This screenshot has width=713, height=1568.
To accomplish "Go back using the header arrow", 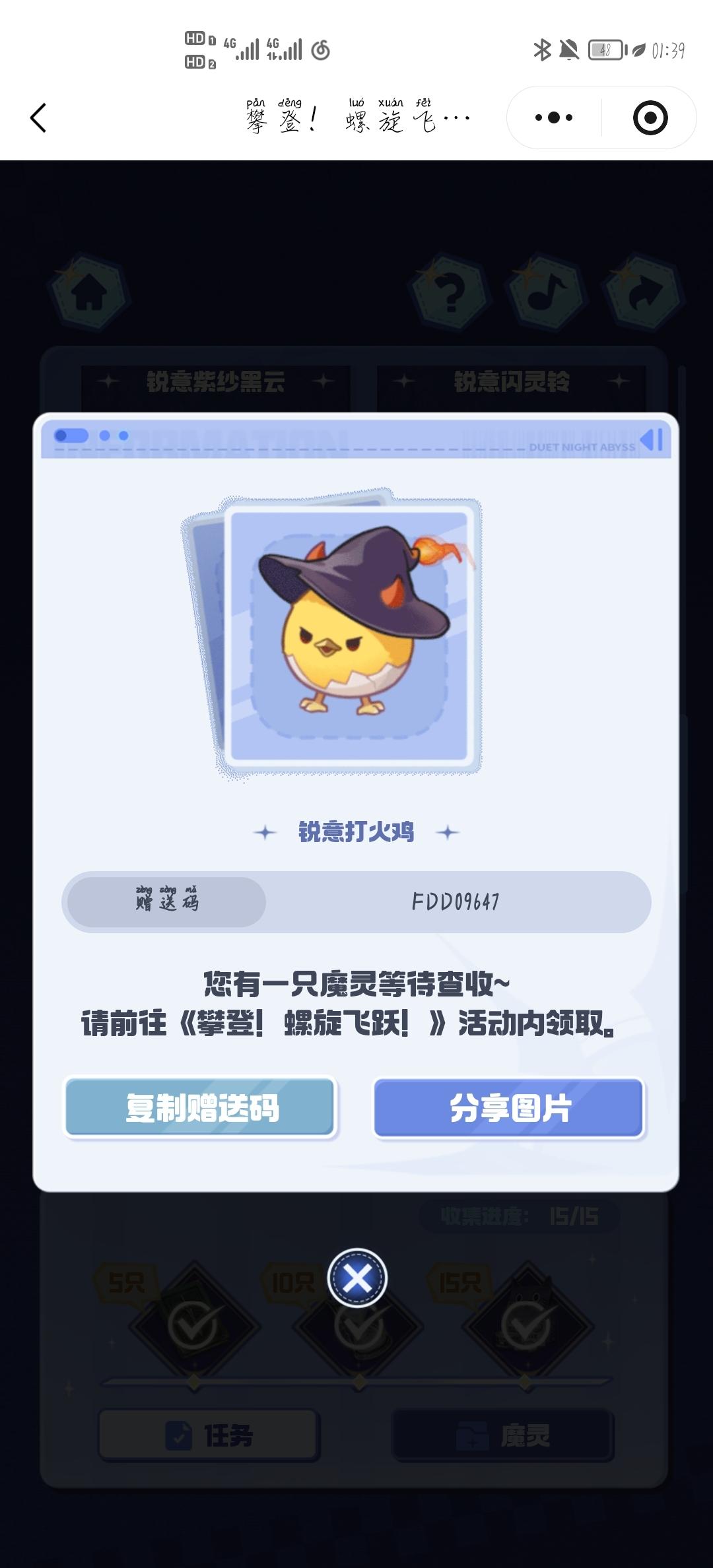I will point(38,118).
